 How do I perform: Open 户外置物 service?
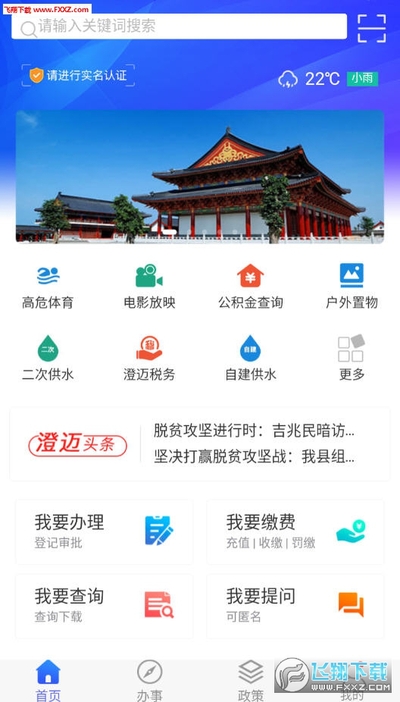(352, 287)
